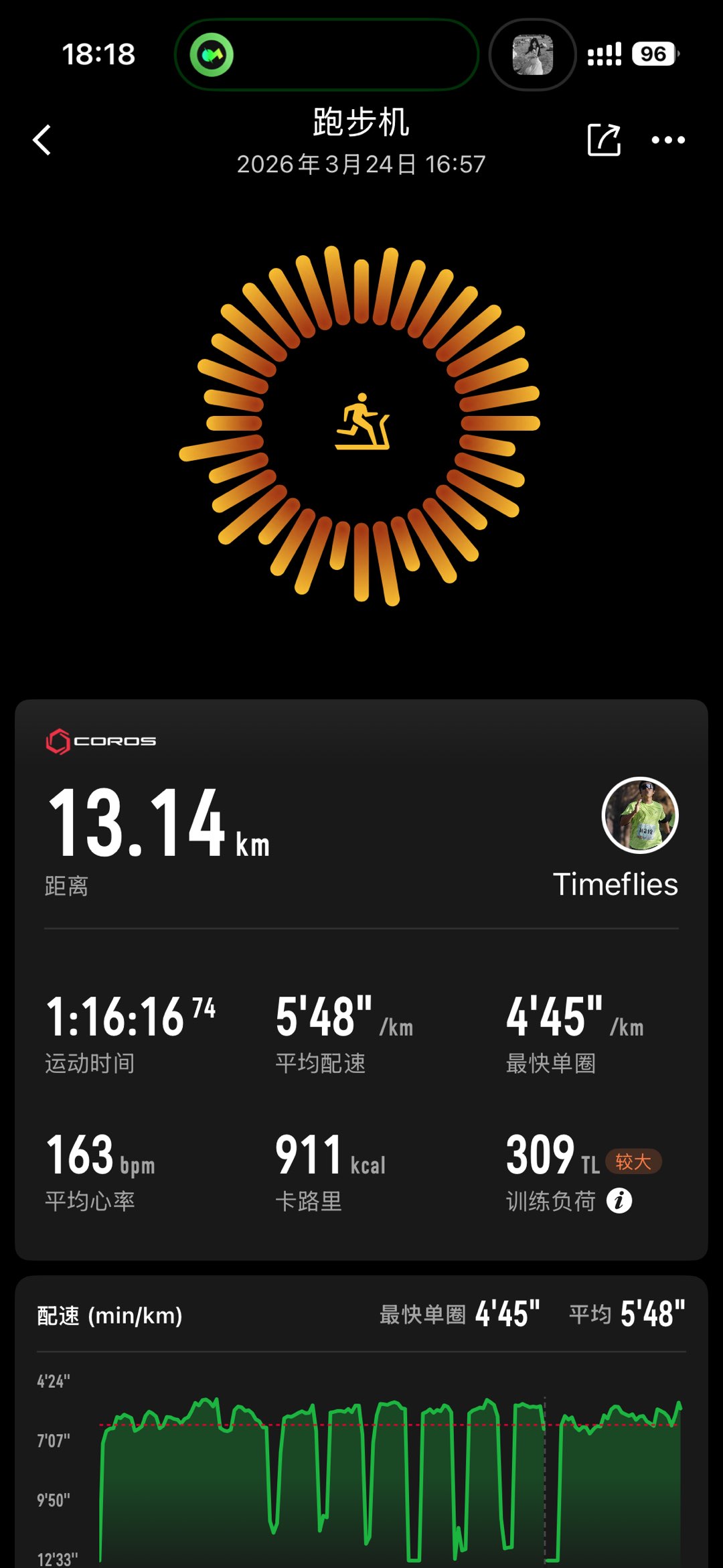Tap the green Dynamic Island activity pill

pyautogui.click(x=326, y=54)
